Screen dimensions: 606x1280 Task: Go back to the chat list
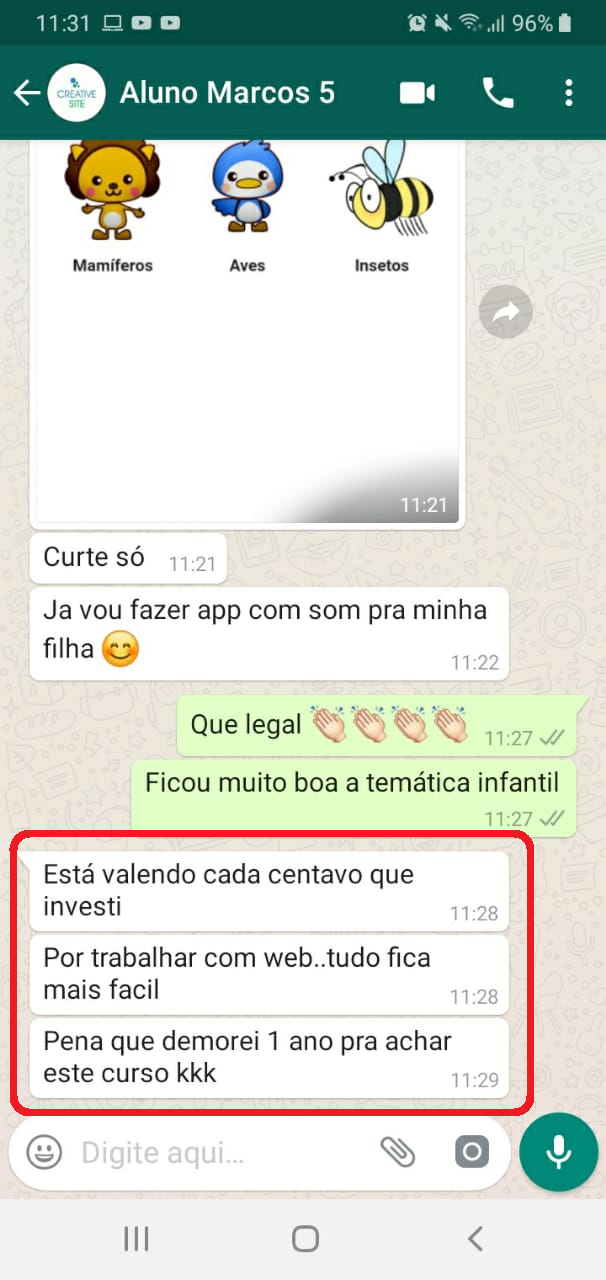[26, 93]
